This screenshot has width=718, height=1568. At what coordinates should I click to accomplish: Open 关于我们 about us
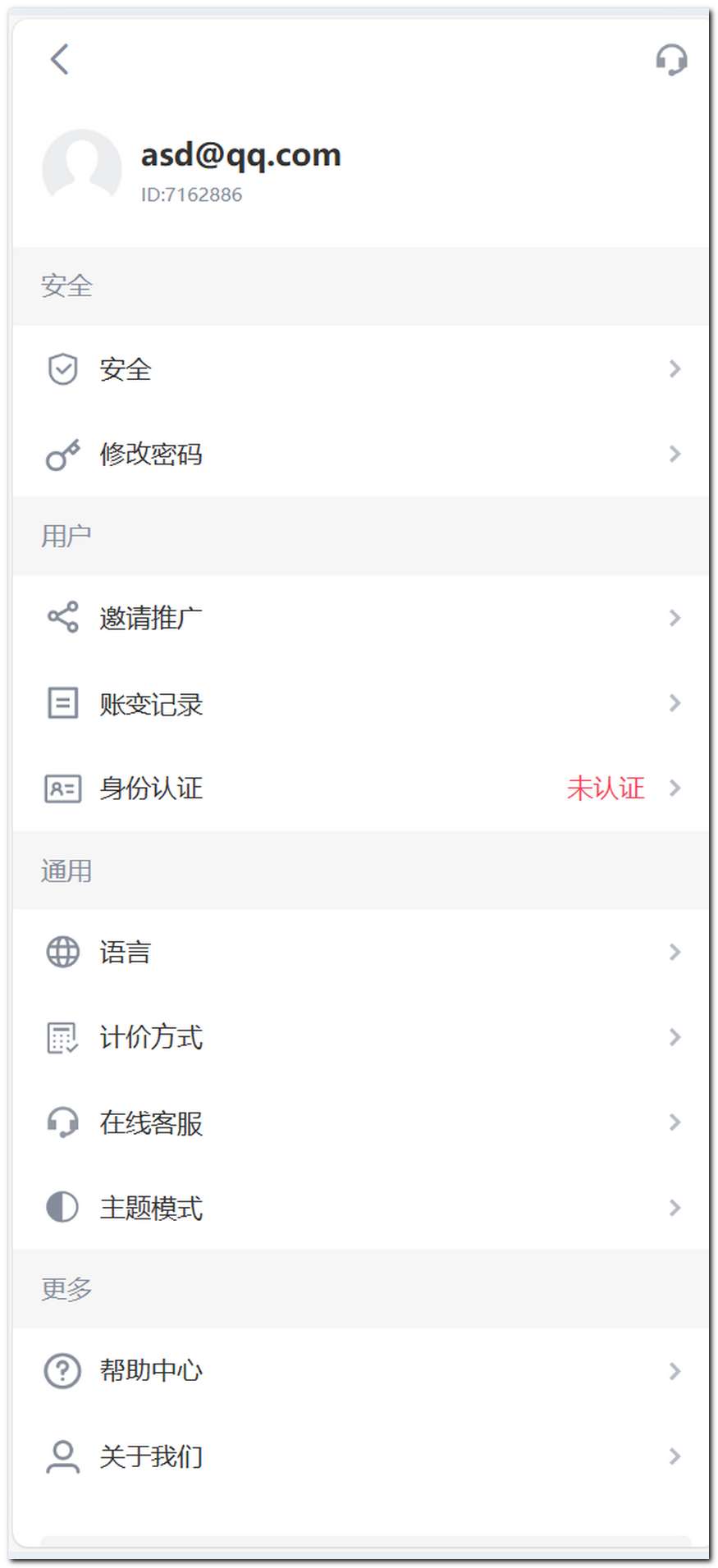(x=359, y=1456)
